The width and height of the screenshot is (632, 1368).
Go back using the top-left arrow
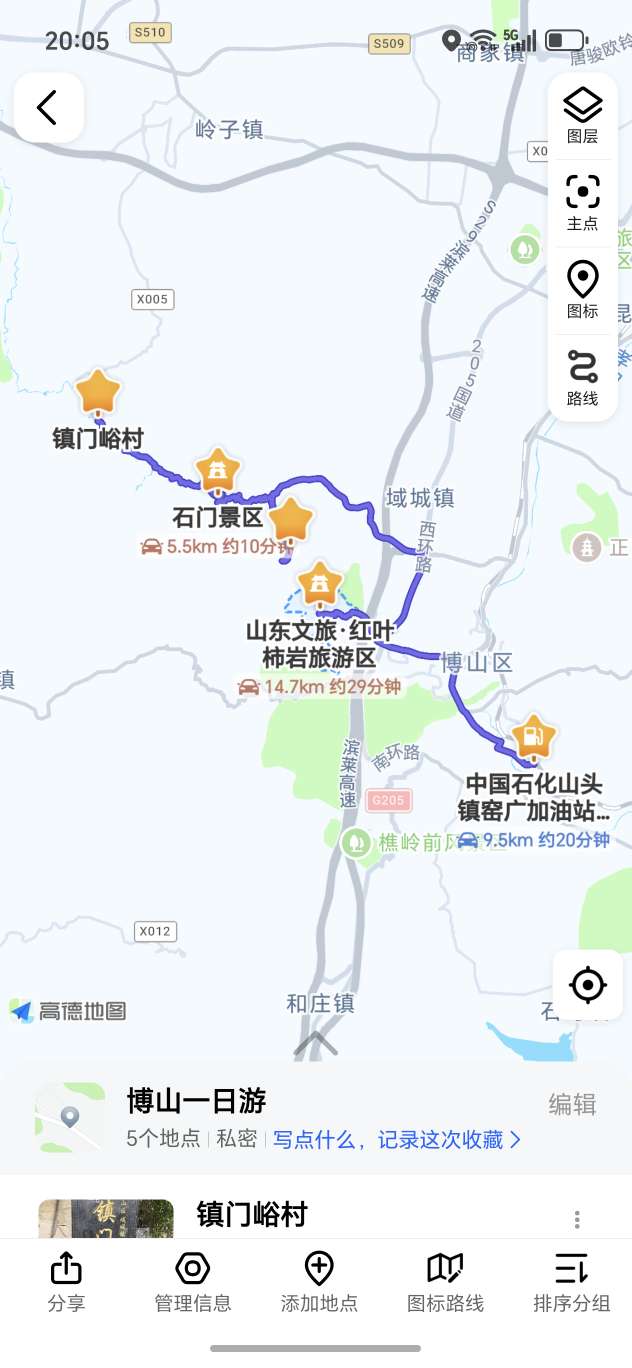pyautogui.click(x=48, y=107)
